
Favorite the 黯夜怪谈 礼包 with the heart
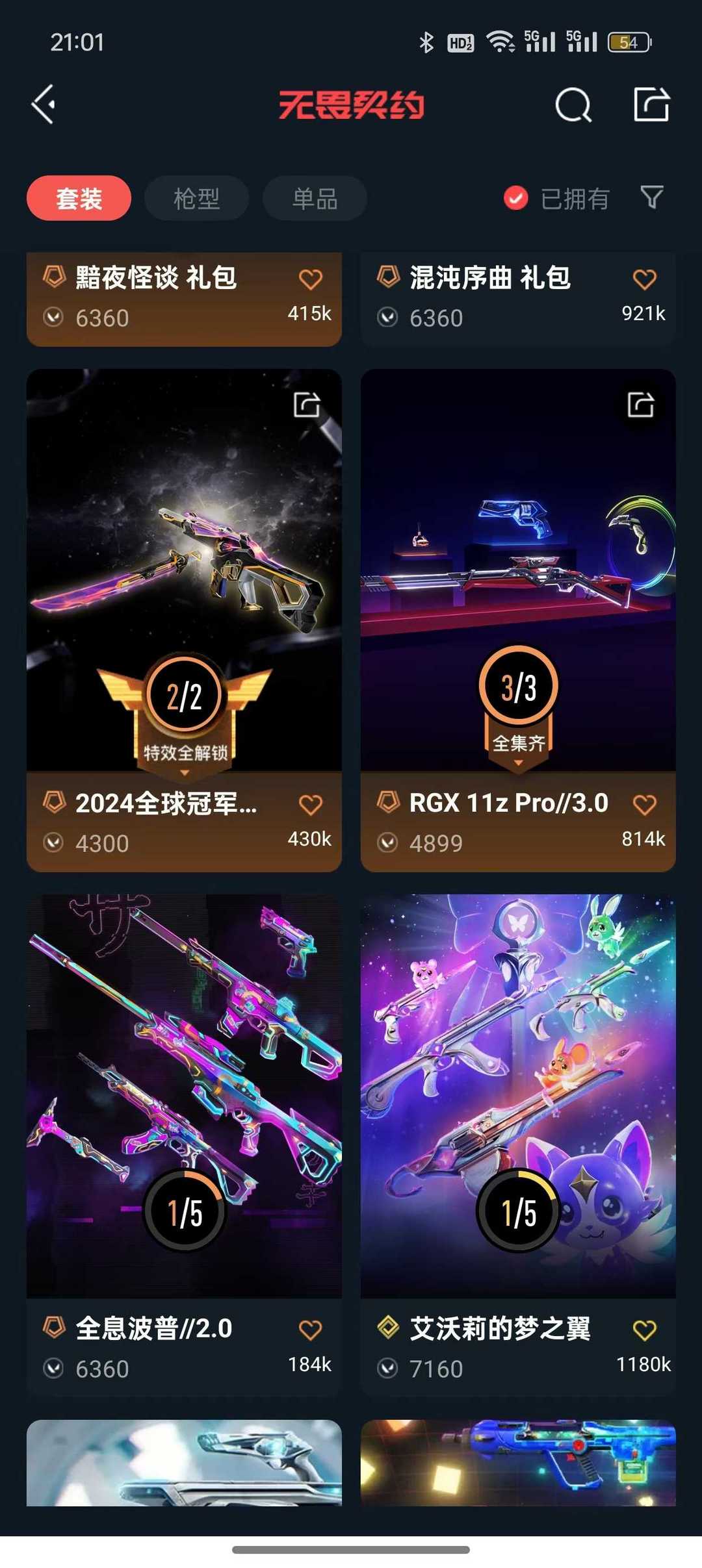pos(311,278)
